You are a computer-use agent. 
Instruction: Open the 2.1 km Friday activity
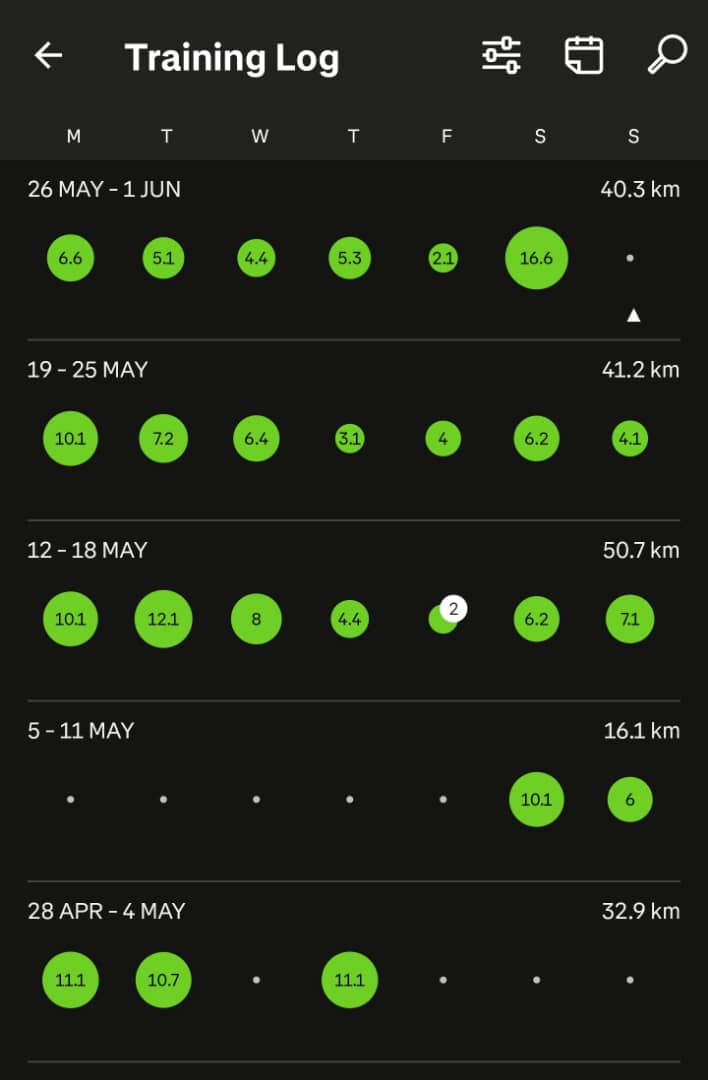click(x=443, y=258)
